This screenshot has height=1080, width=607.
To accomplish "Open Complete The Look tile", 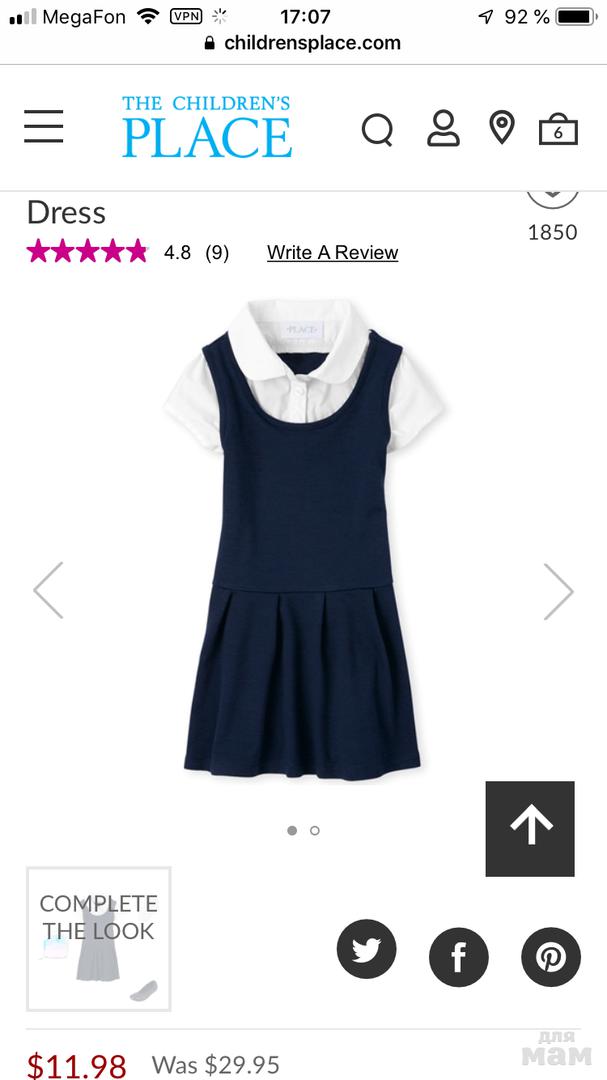I will pyautogui.click(x=99, y=939).
